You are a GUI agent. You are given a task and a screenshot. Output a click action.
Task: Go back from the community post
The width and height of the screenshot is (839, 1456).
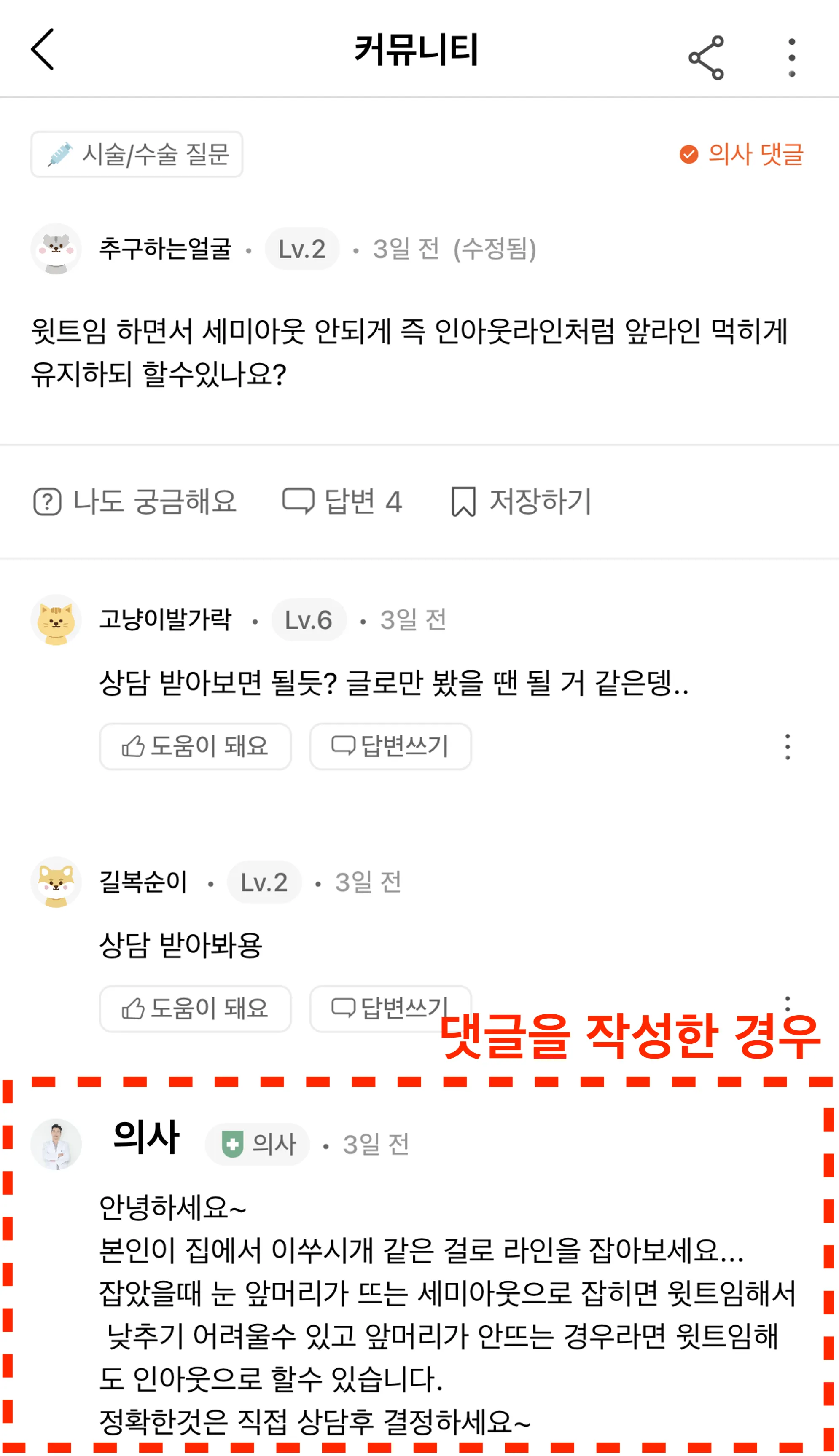(x=43, y=50)
